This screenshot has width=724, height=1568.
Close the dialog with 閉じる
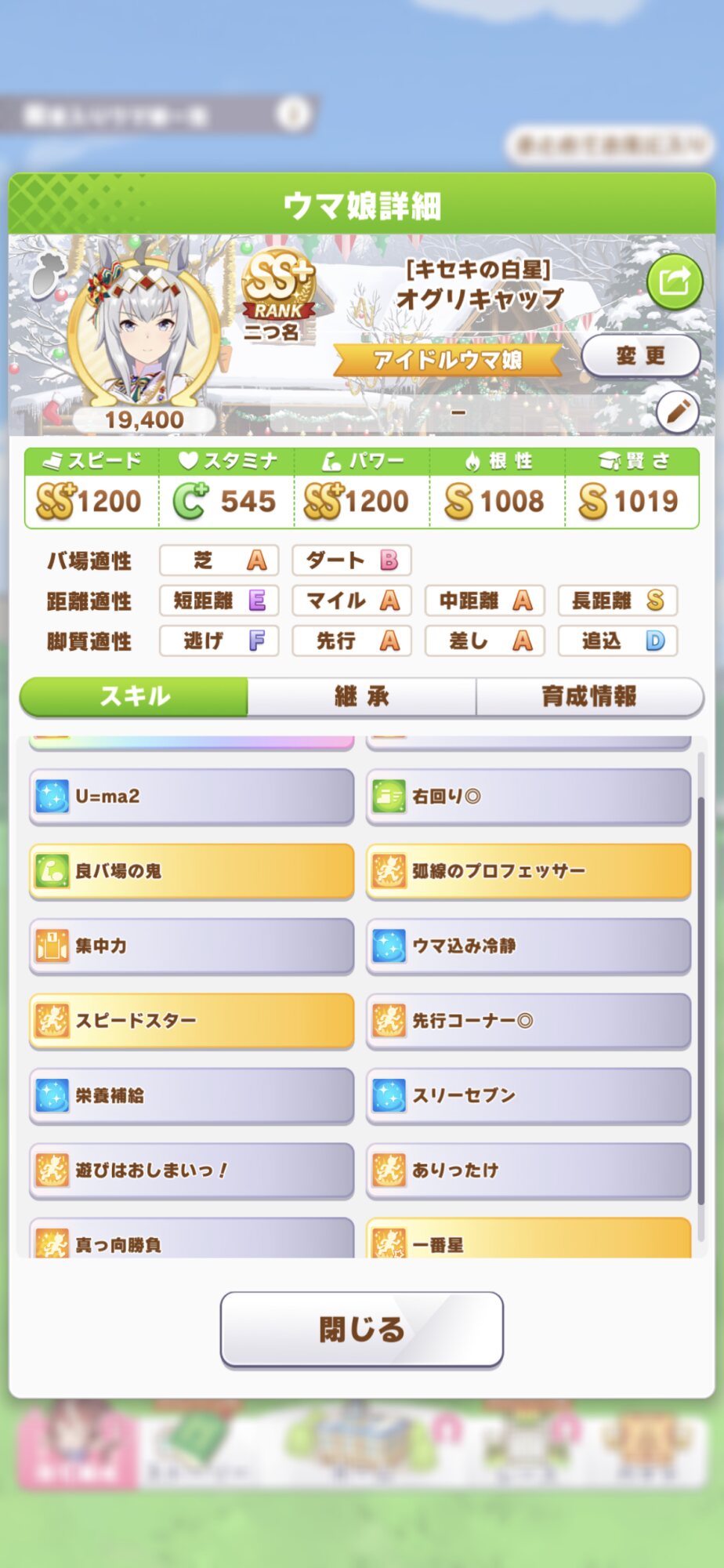coord(361,1329)
